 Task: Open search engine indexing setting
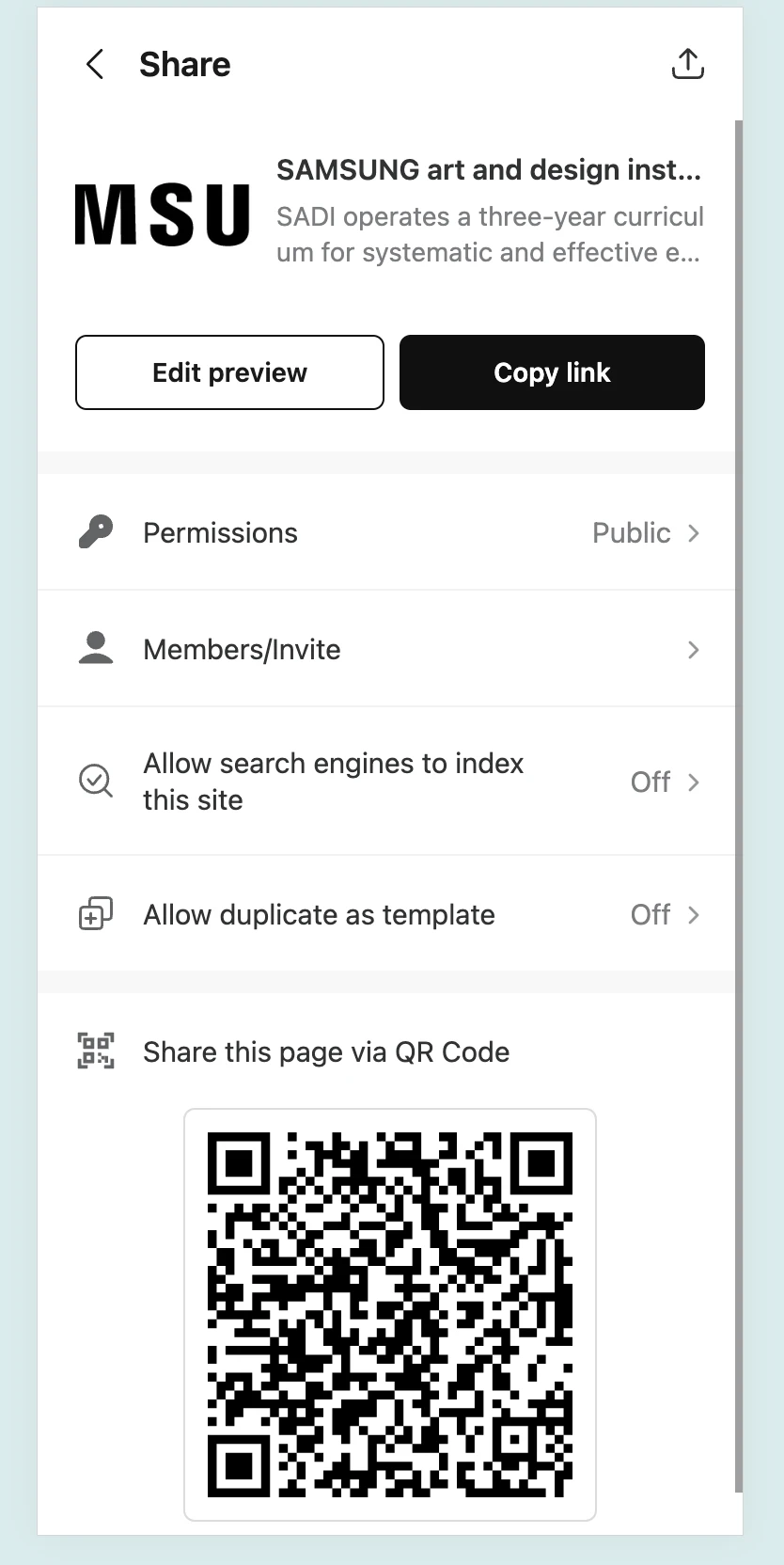pos(386,782)
